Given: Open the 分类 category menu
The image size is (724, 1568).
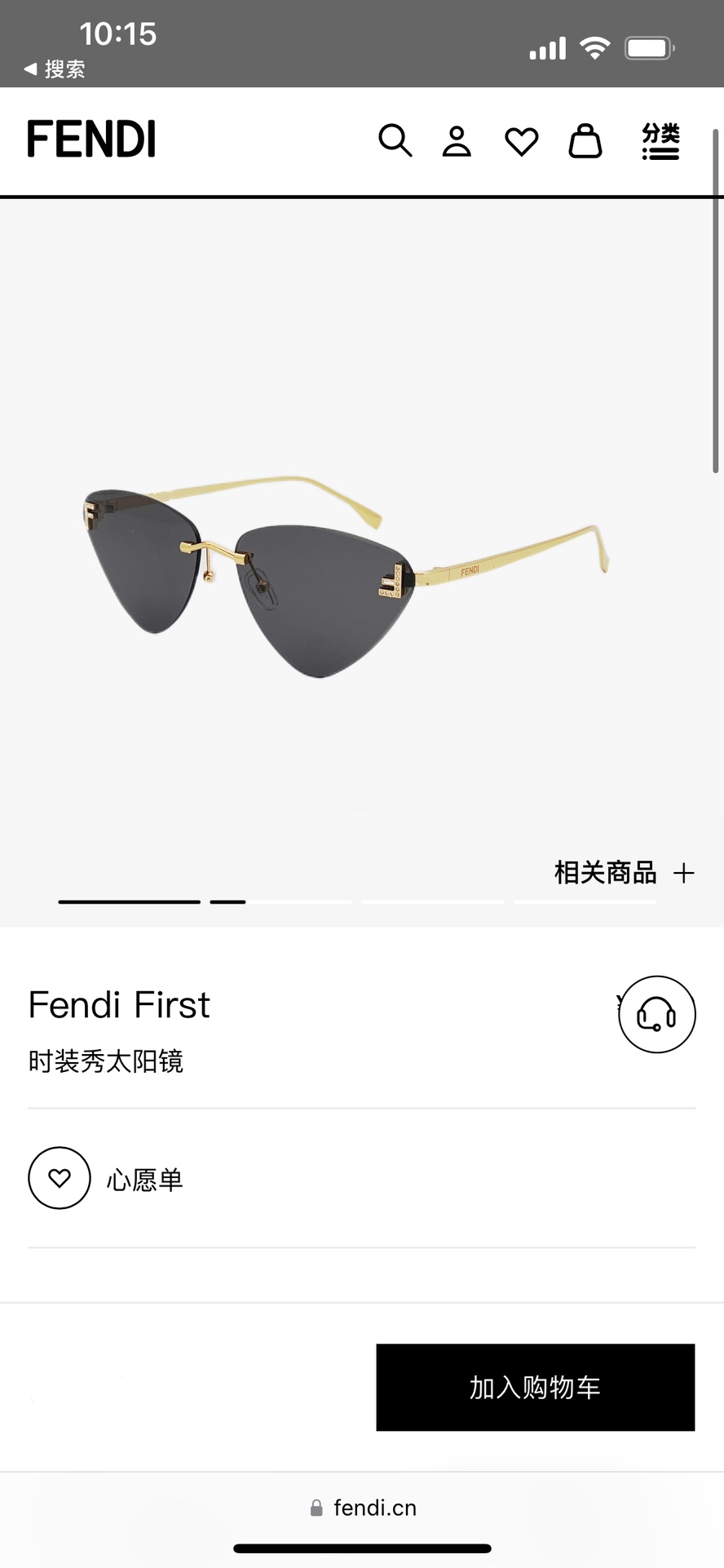Looking at the screenshot, I should (660, 140).
